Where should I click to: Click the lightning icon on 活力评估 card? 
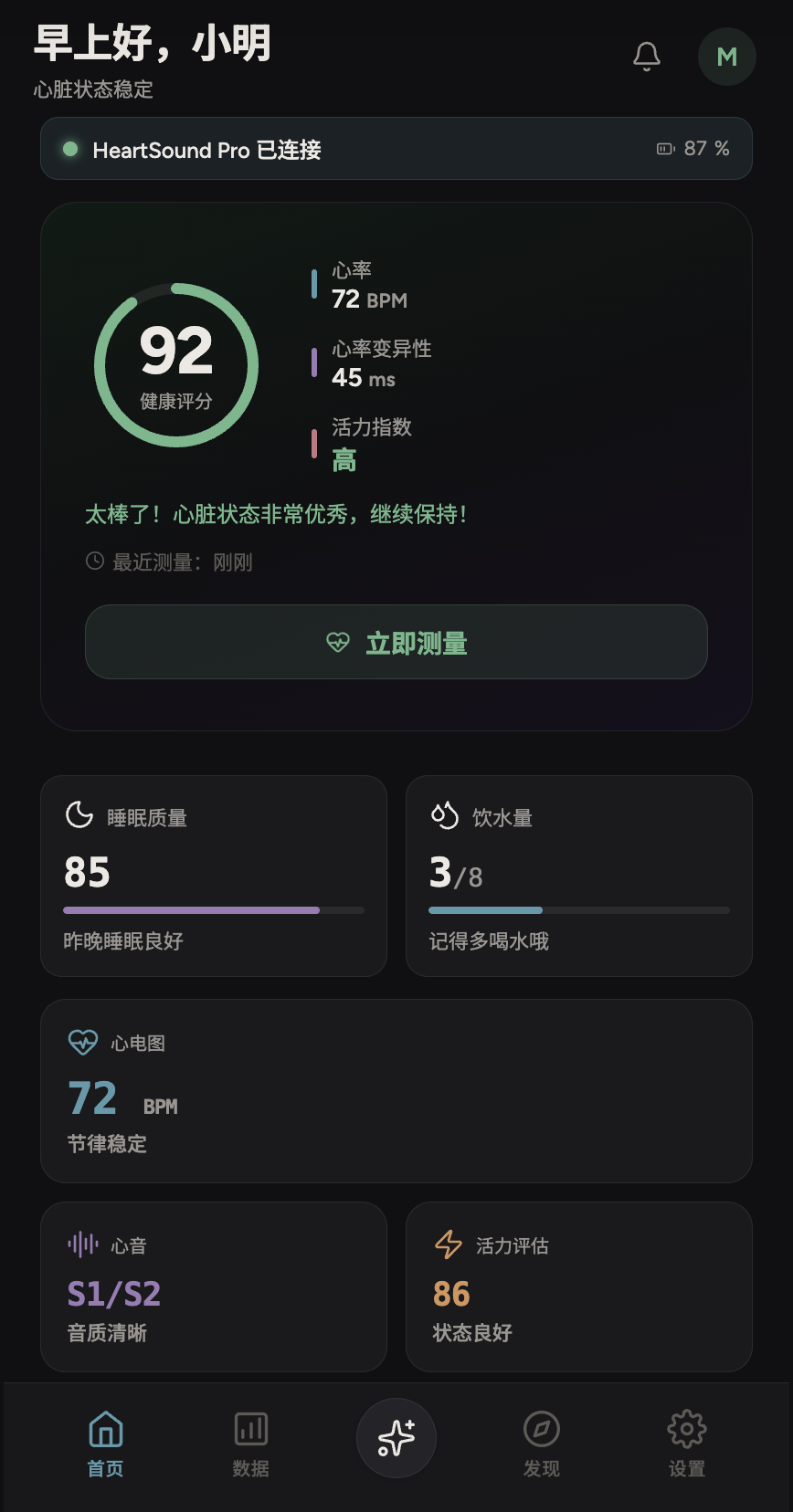tap(447, 1244)
